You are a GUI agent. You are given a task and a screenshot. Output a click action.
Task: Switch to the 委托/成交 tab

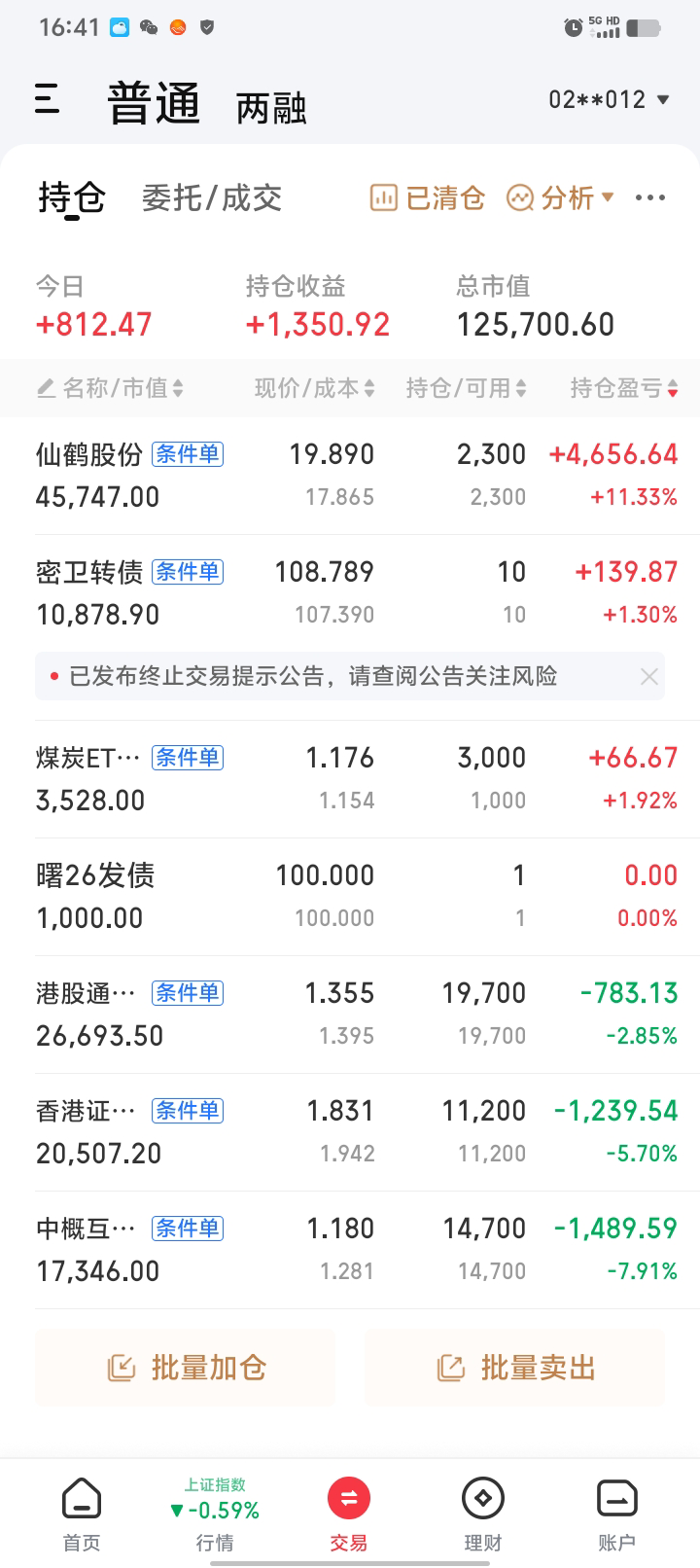click(x=212, y=197)
